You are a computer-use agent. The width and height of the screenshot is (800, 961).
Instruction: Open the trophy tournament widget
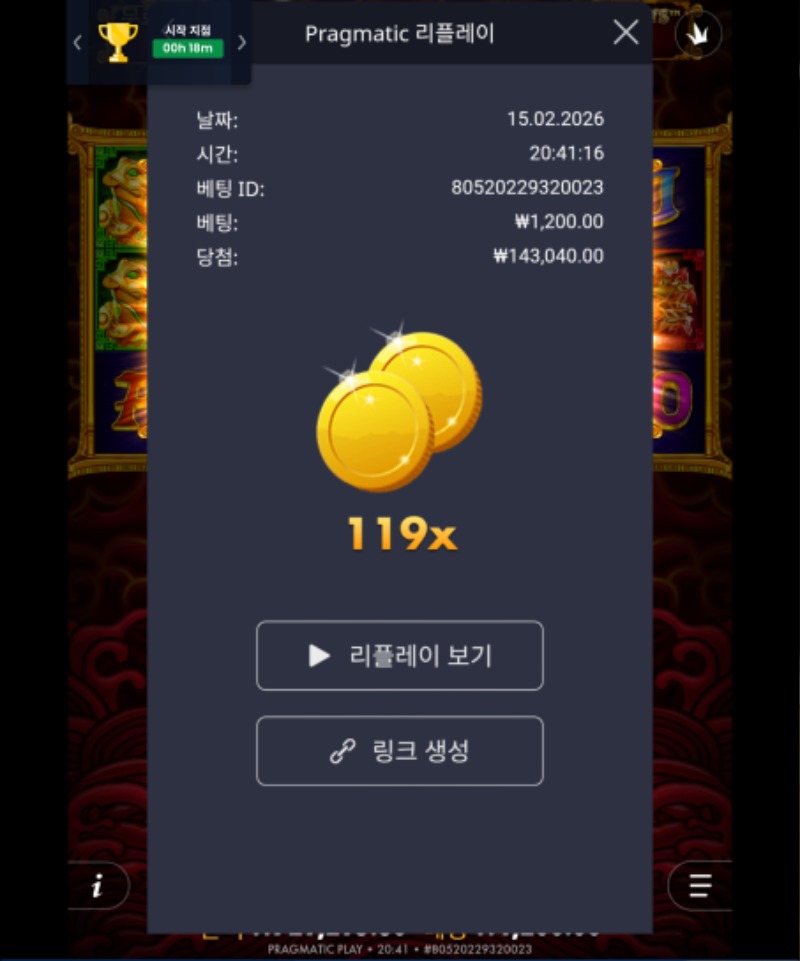[118, 43]
